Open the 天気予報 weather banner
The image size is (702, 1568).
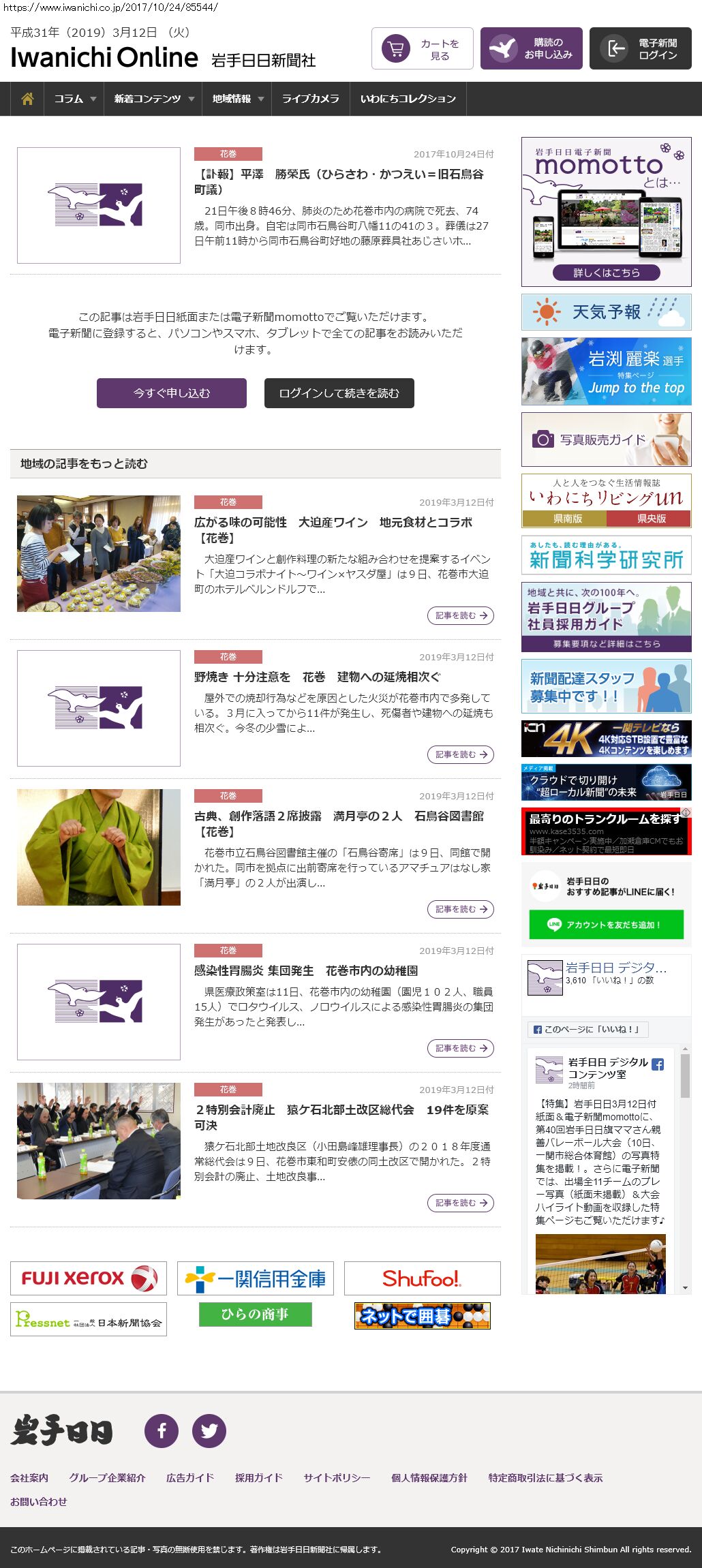[606, 312]
